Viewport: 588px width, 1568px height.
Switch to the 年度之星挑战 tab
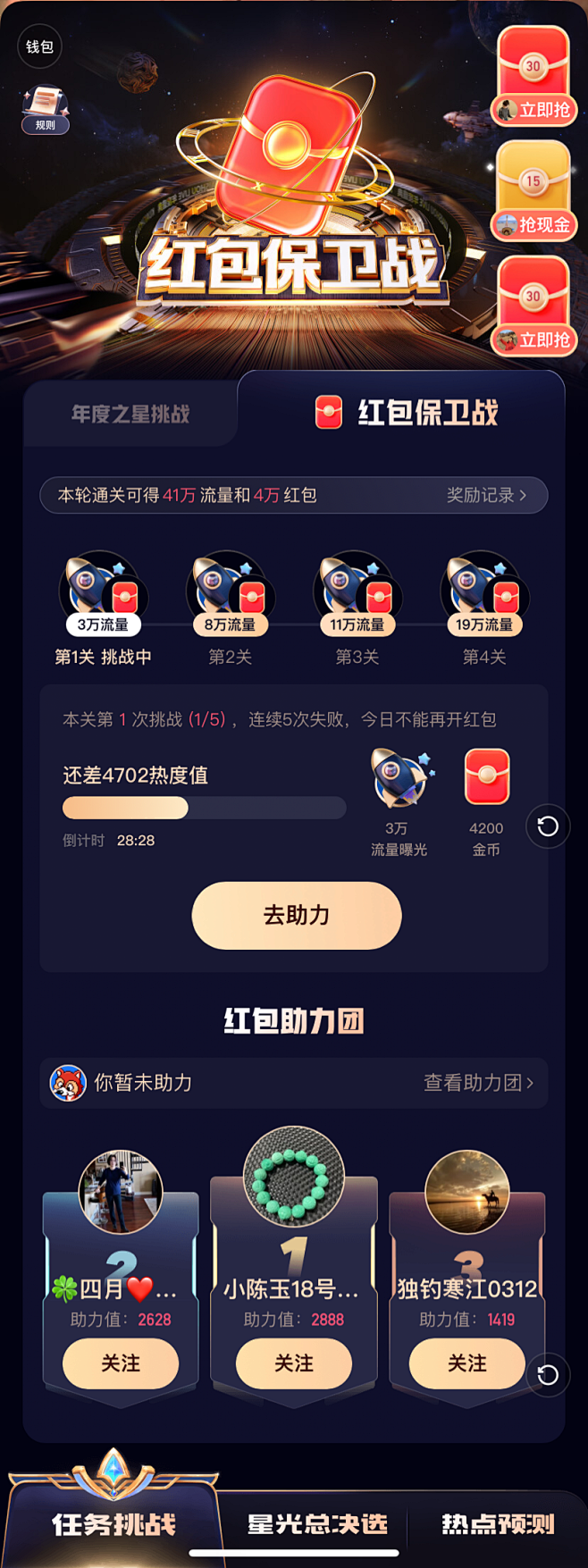pos(130,414)
